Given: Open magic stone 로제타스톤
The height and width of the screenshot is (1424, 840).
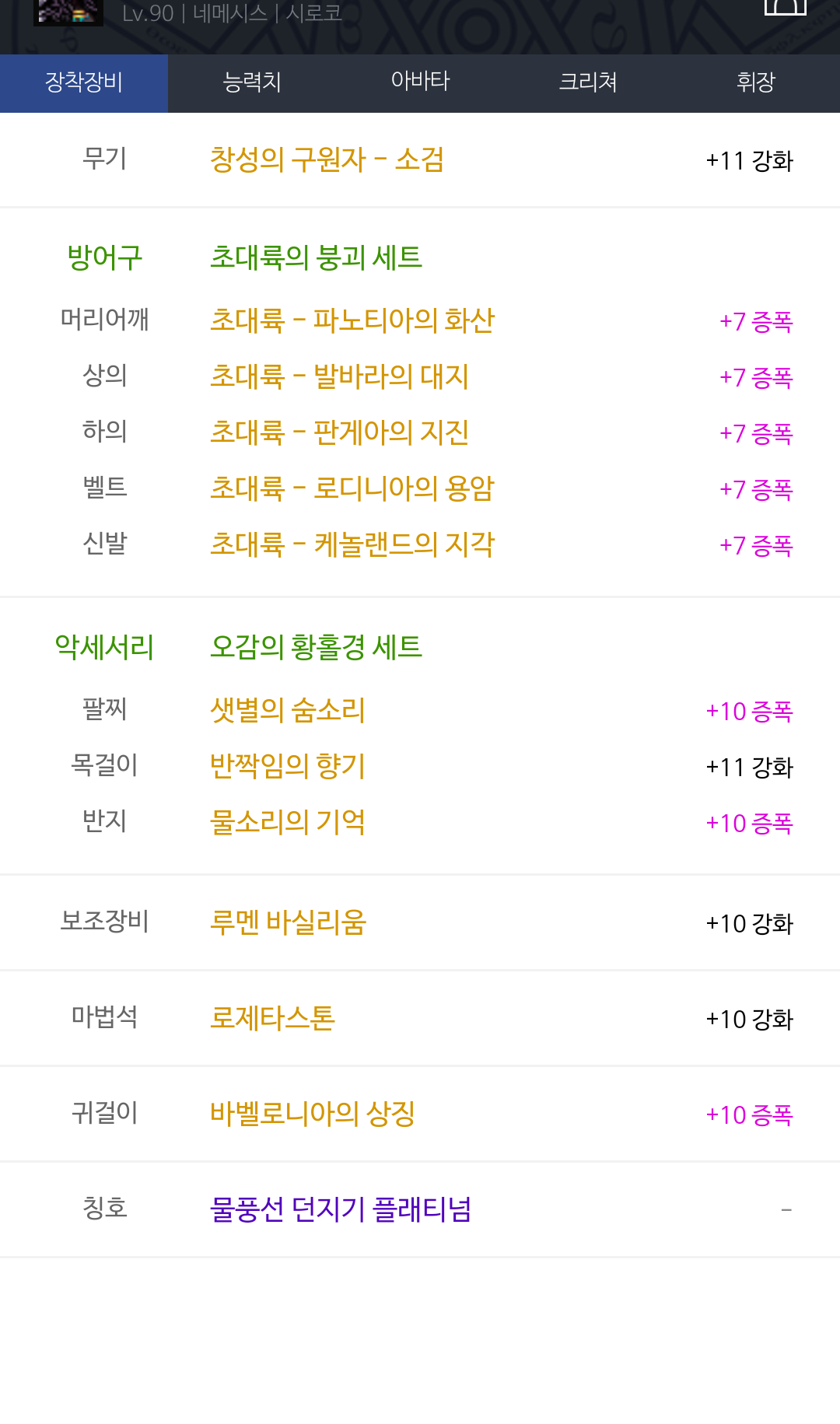Looking at the screenshot, I should point(272,1018).
